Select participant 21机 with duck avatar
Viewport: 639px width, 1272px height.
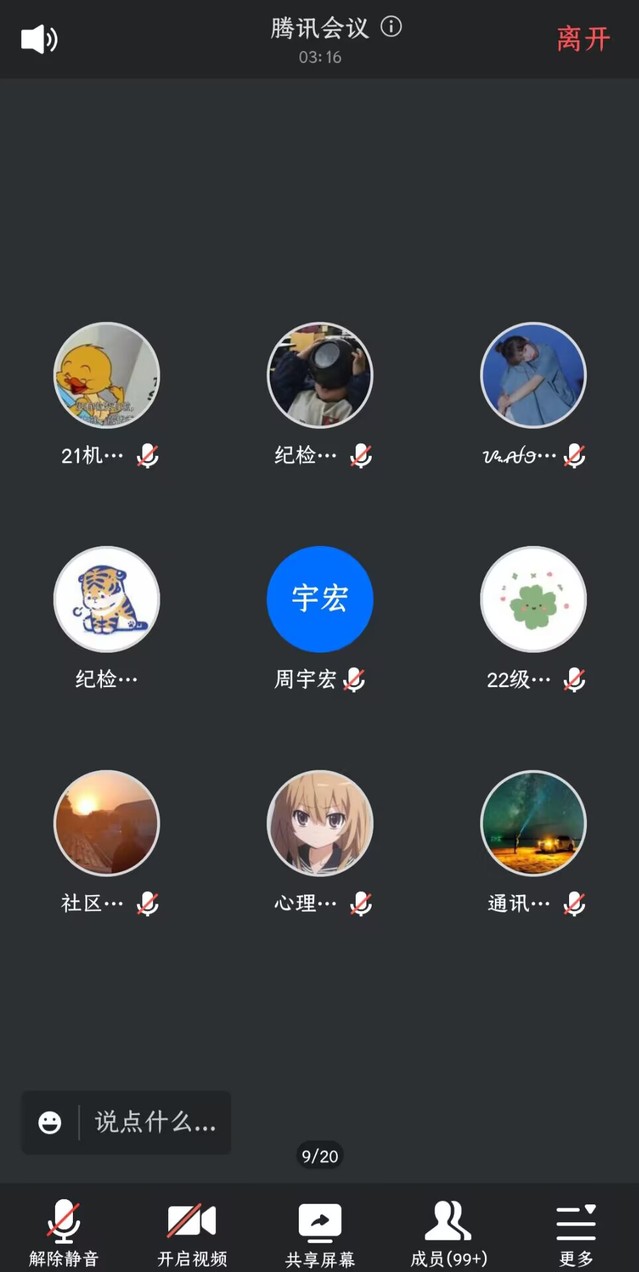click(106, 376)
